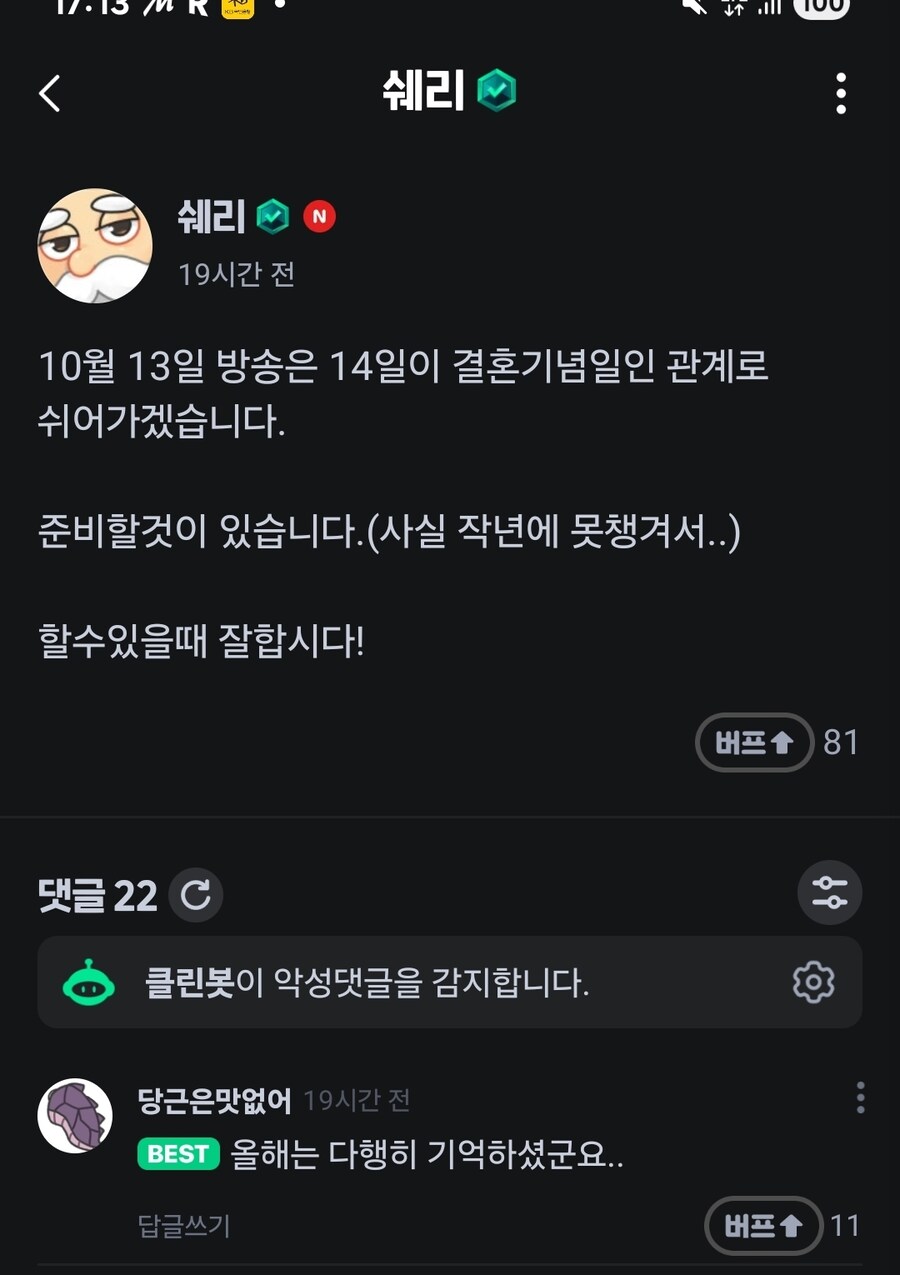The width and height of the screenshot is (900, 1275).
Task: Tap 답글쓰기 under 당근은맛없어's comment
Action: (184, 1226)
